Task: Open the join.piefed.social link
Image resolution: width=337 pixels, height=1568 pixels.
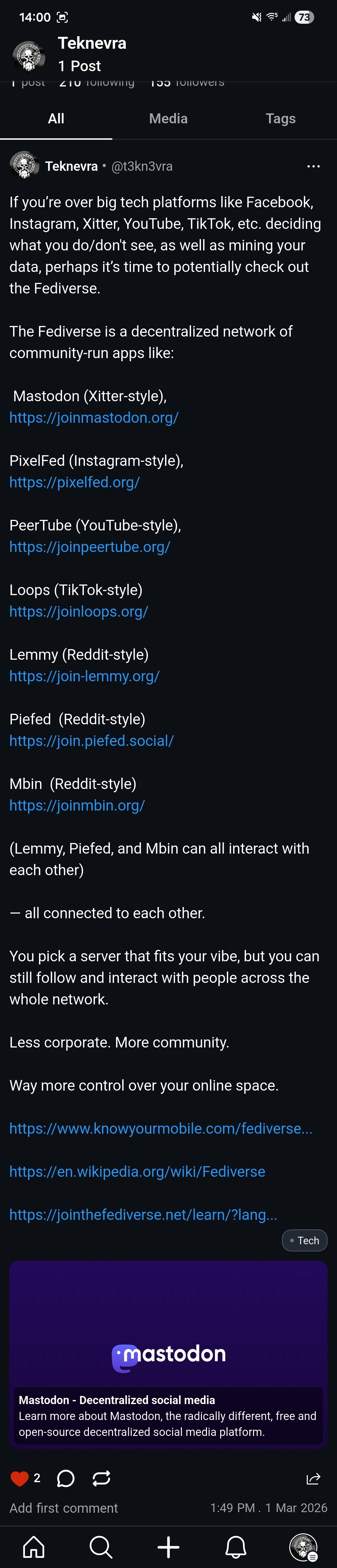Action: pos(91,740)
